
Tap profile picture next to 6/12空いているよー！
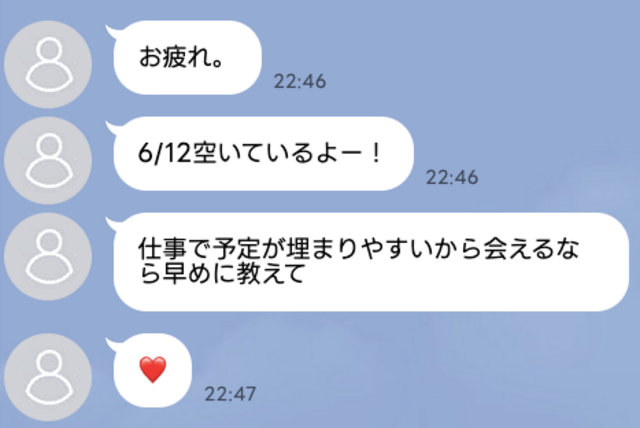(x=47, y=160)
